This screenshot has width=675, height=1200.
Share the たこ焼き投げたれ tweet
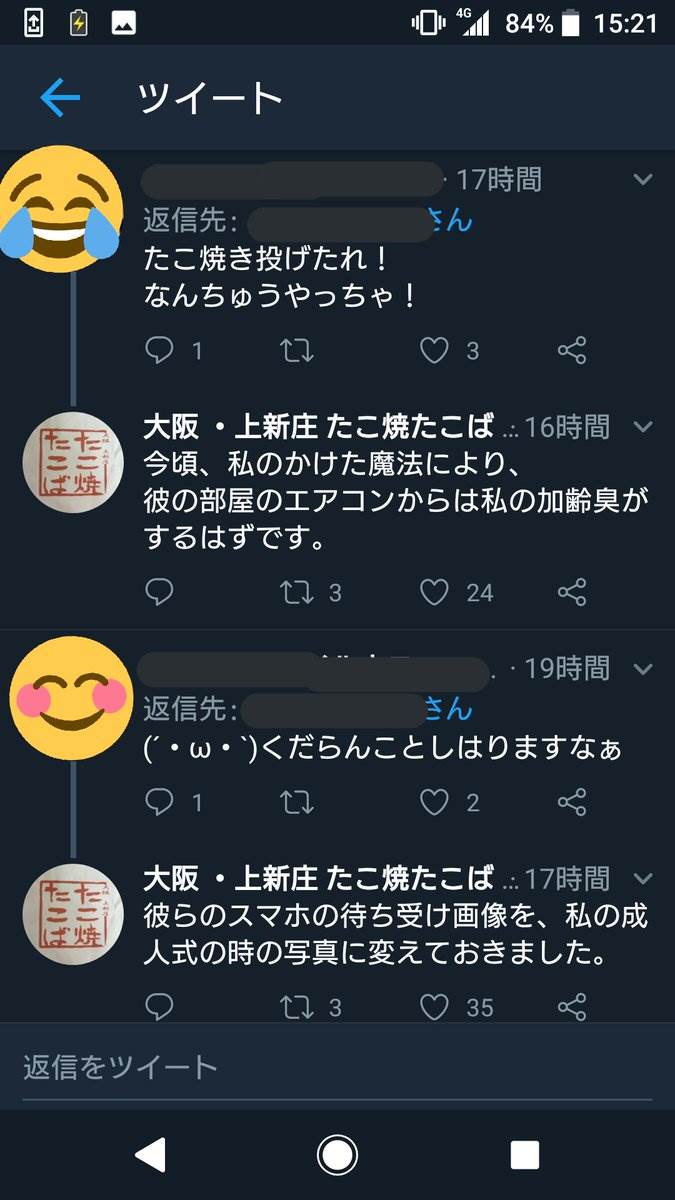571,350
